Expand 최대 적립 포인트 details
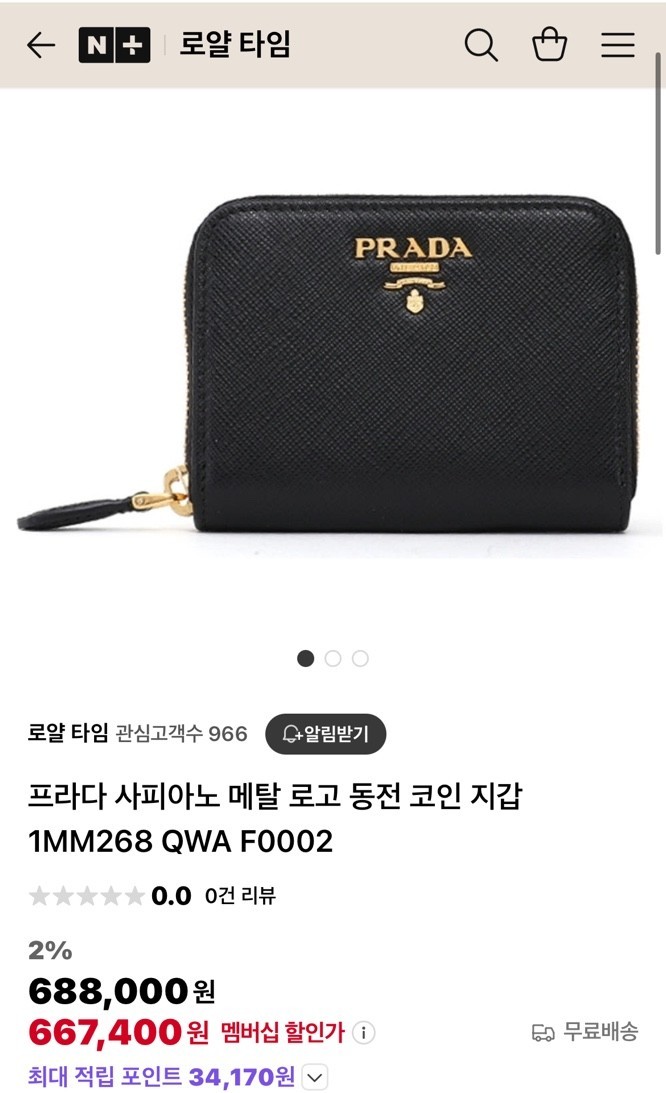The image size is (666, 1093). [314, 1077]
